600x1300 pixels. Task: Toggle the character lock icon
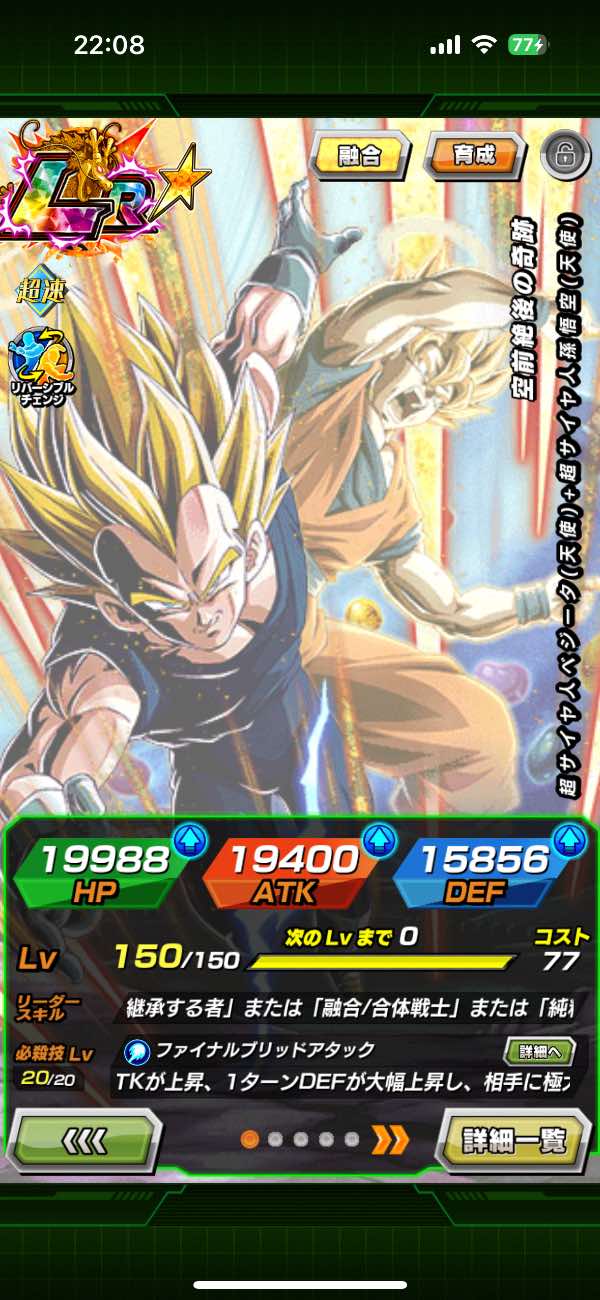click(x=565, y=157)
